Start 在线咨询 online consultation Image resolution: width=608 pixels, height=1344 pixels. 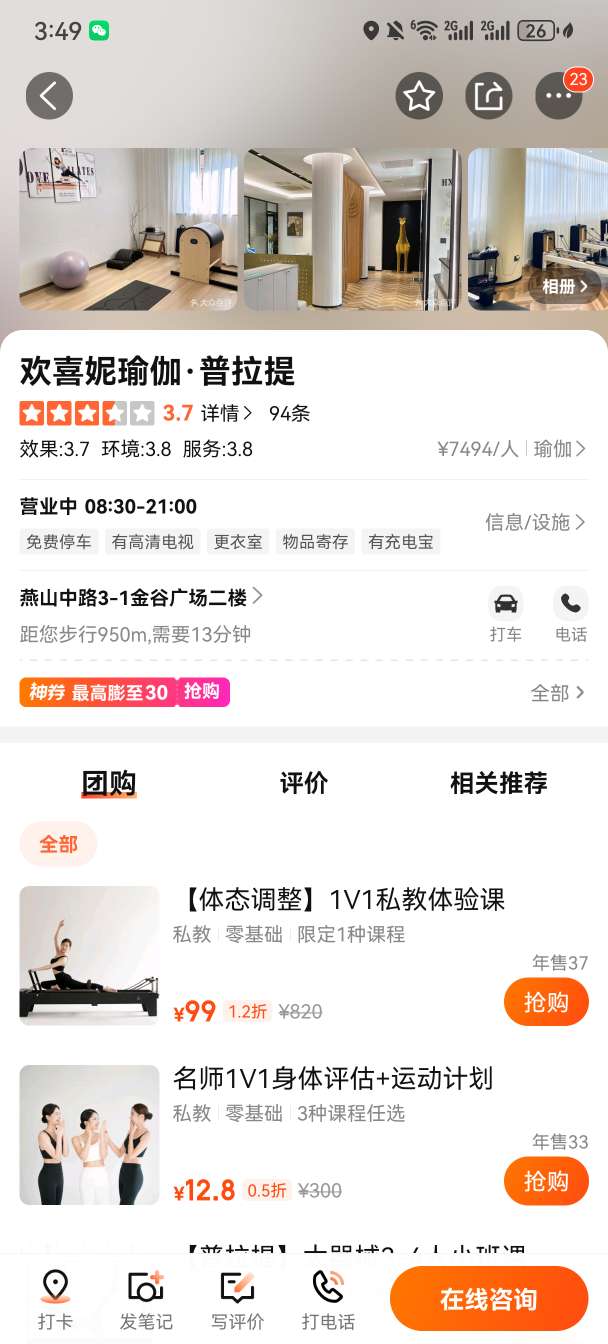(x=489, y=1299)
